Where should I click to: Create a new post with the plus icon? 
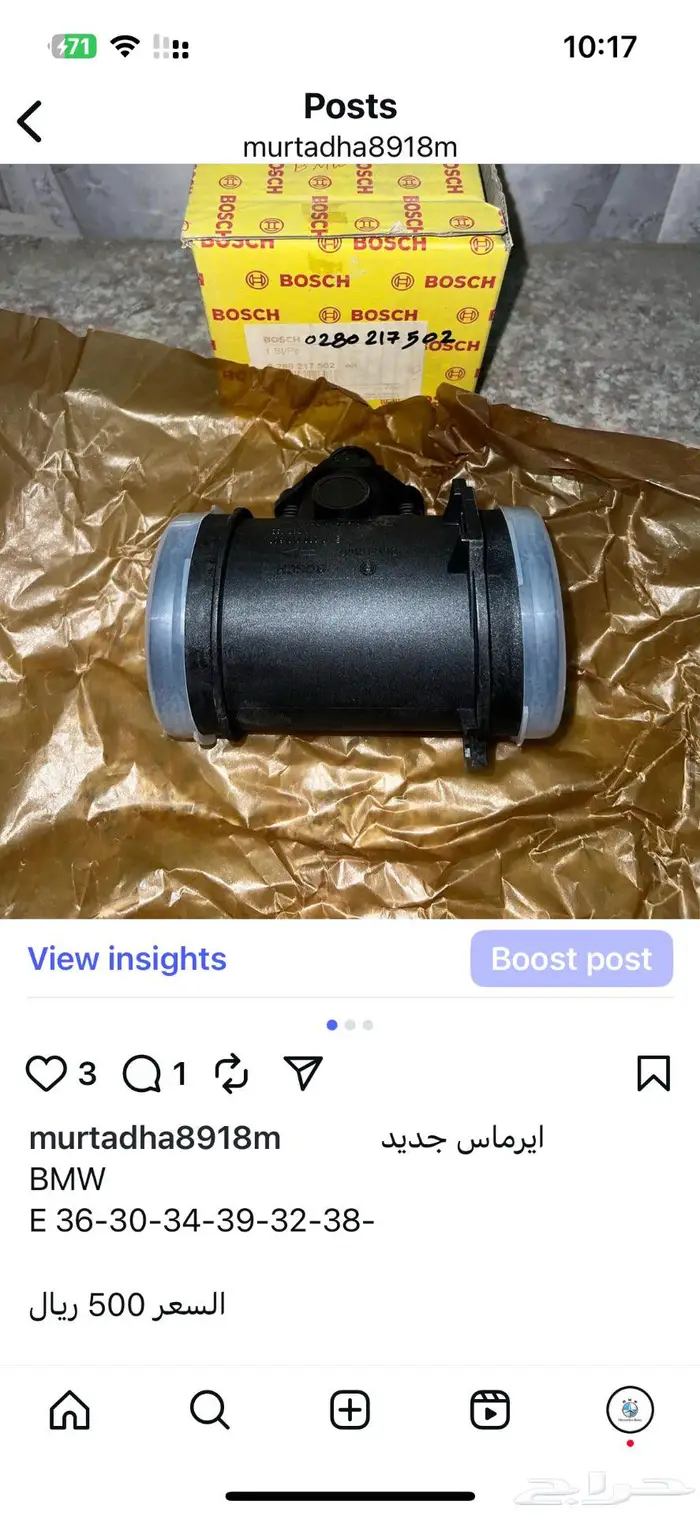pyautogui.click(x=350, y=1411)
